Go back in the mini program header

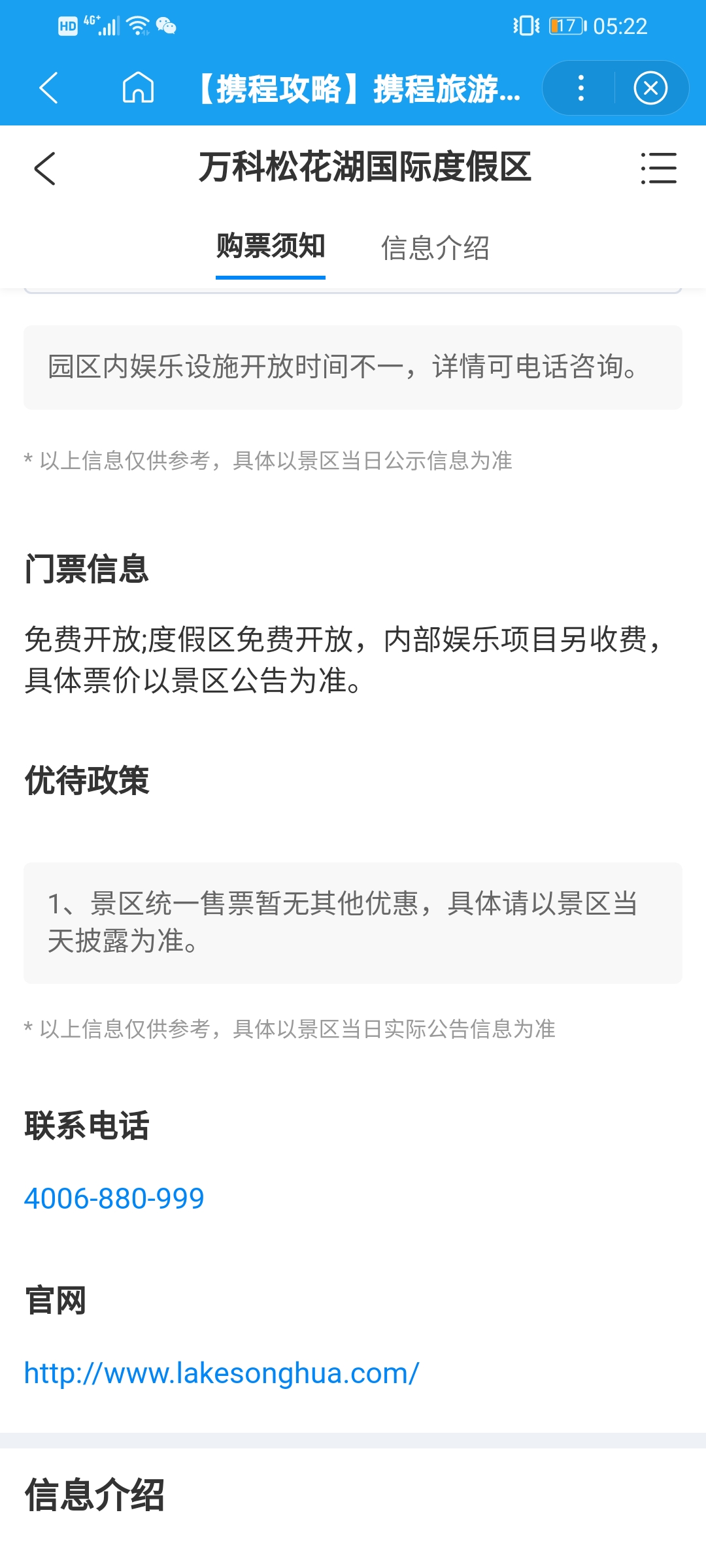48,88
